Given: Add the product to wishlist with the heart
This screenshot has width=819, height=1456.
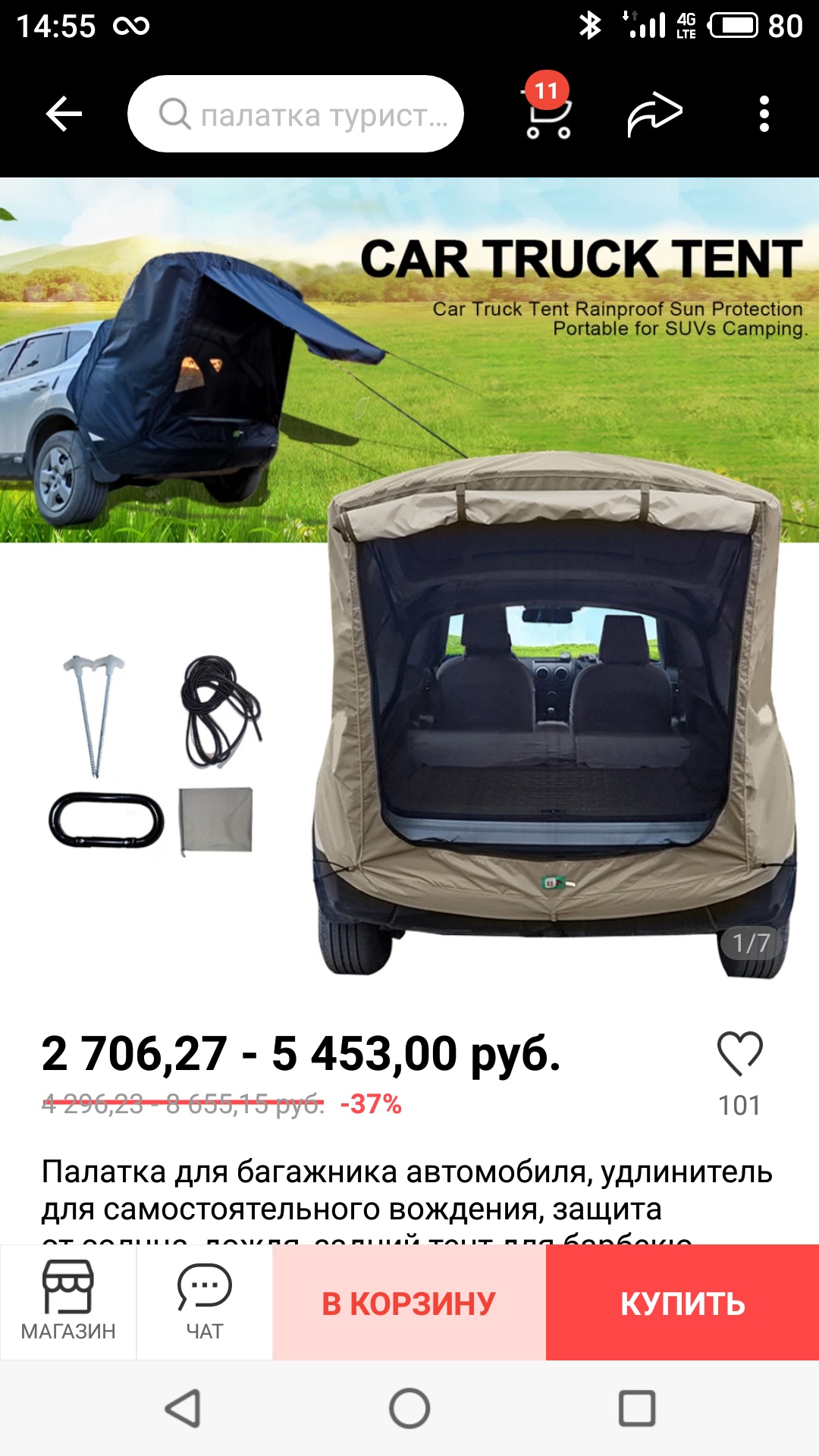Looking at the screenshot, I should point(739,1054).
